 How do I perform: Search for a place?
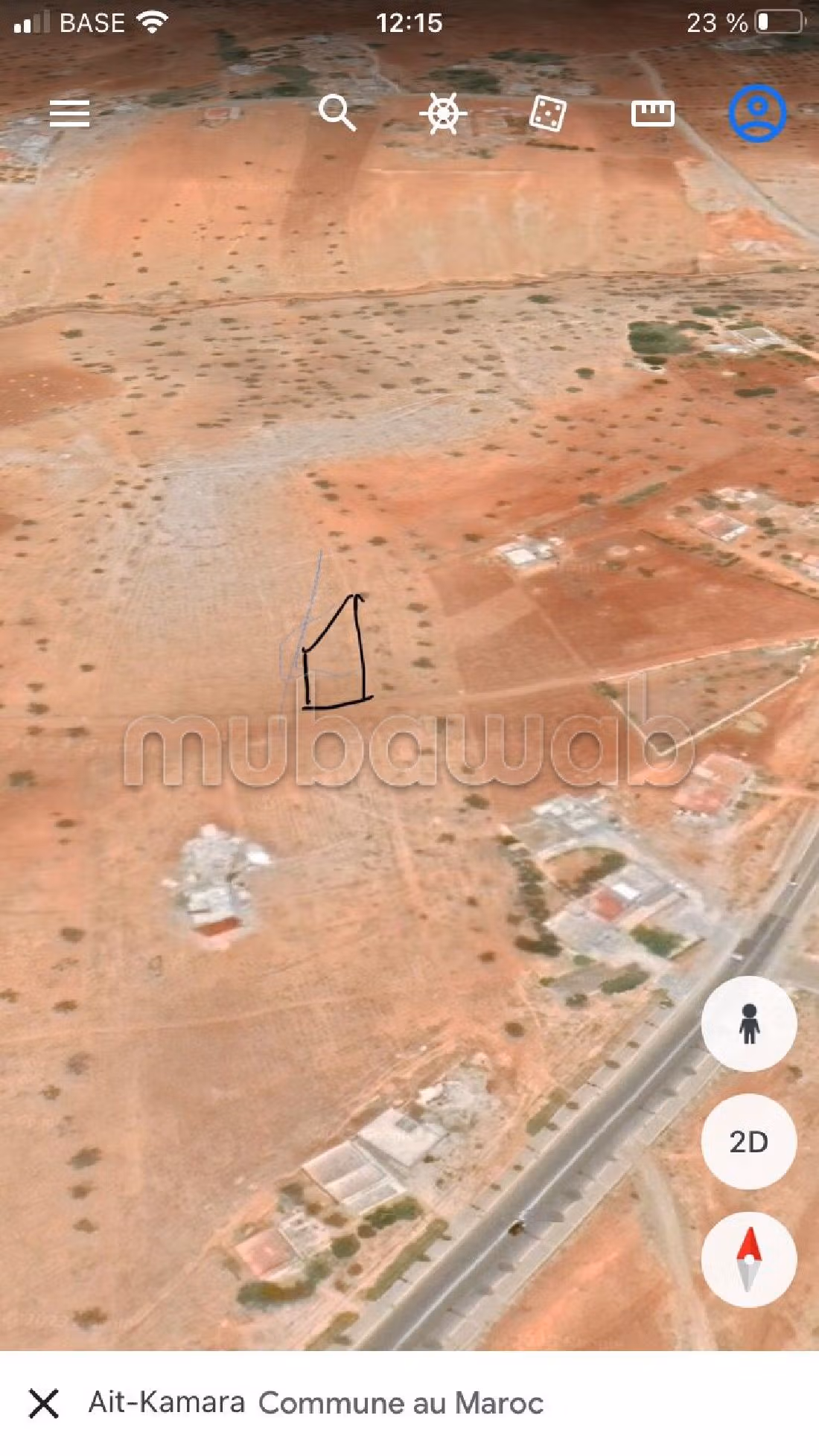pyautogui.click(x=337, y=113)
